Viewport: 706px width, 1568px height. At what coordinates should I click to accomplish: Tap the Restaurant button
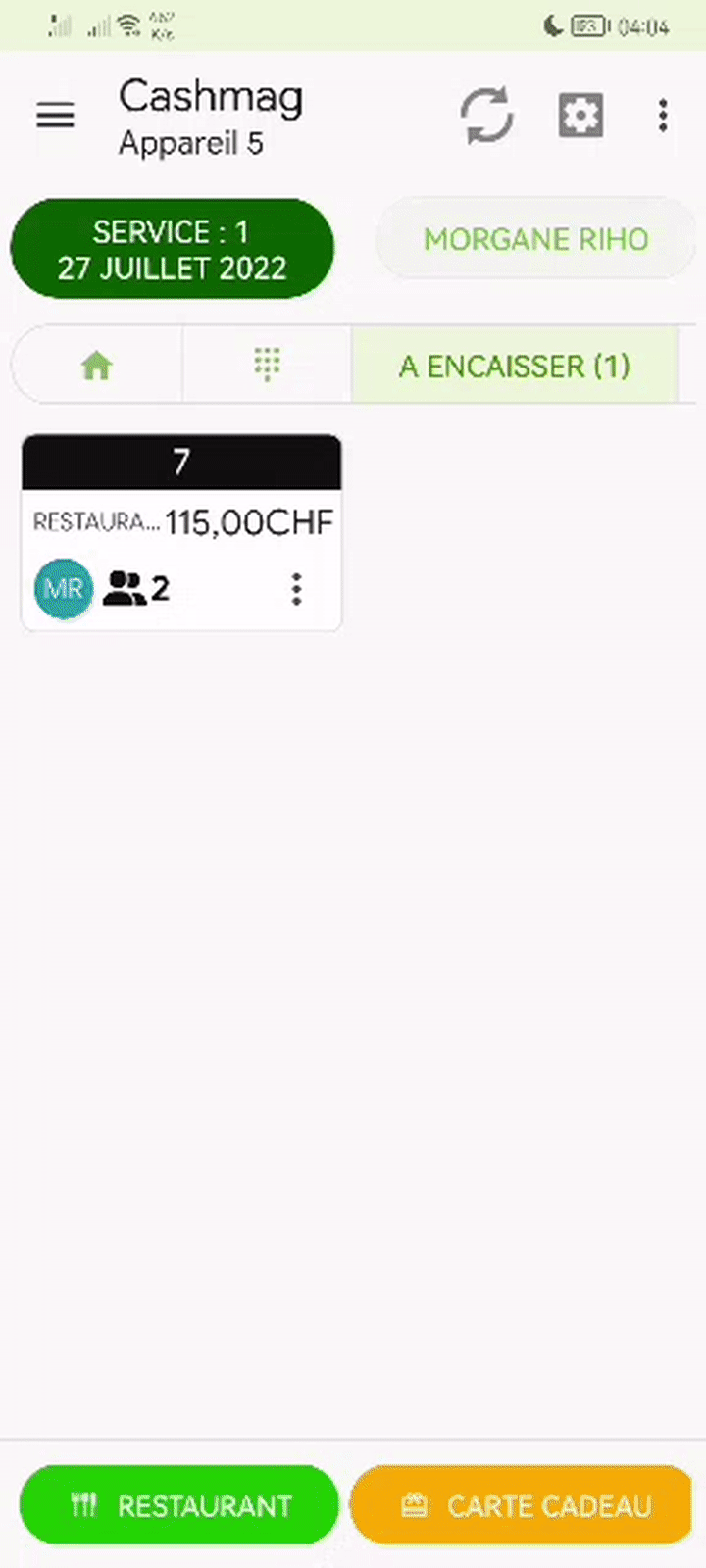[x=179, y=1505]
